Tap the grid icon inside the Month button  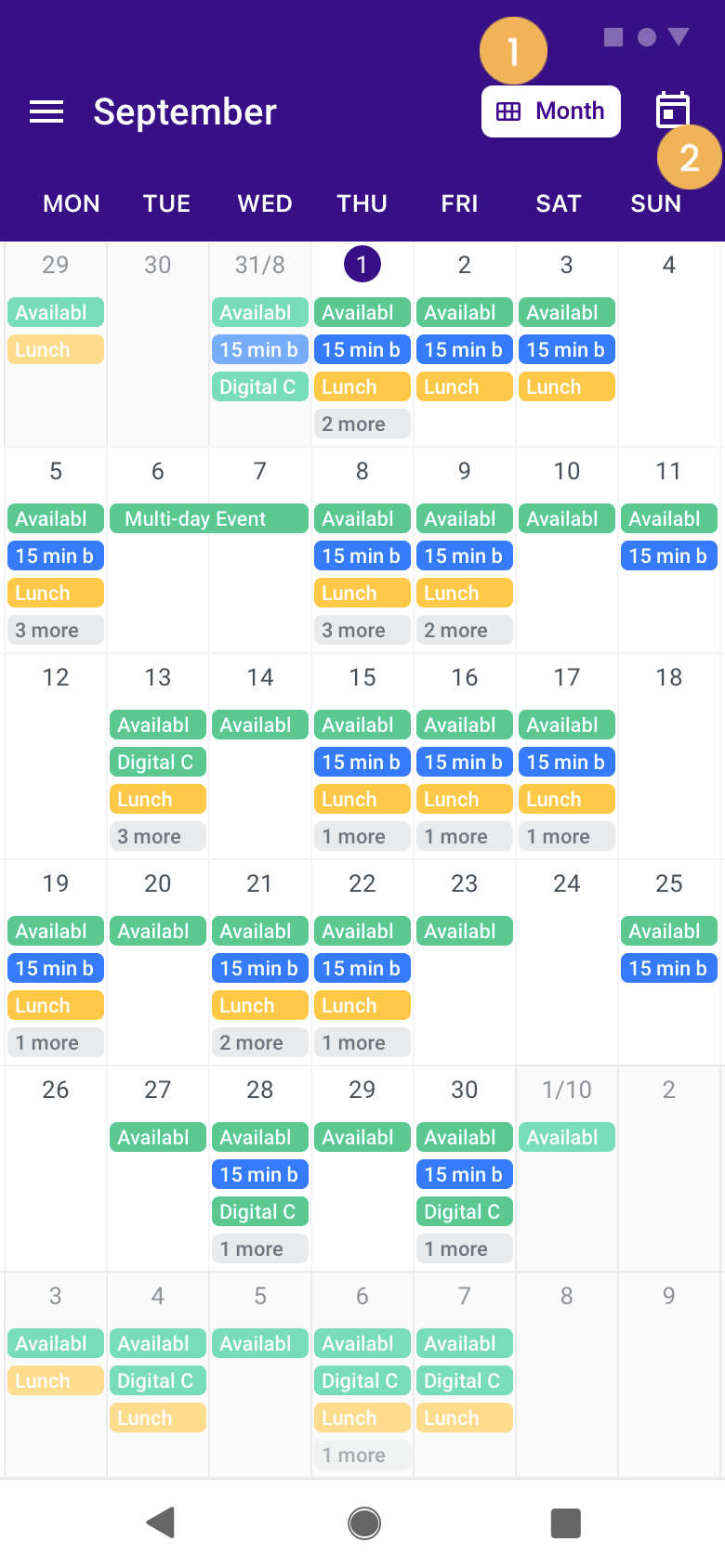(509, 111)
